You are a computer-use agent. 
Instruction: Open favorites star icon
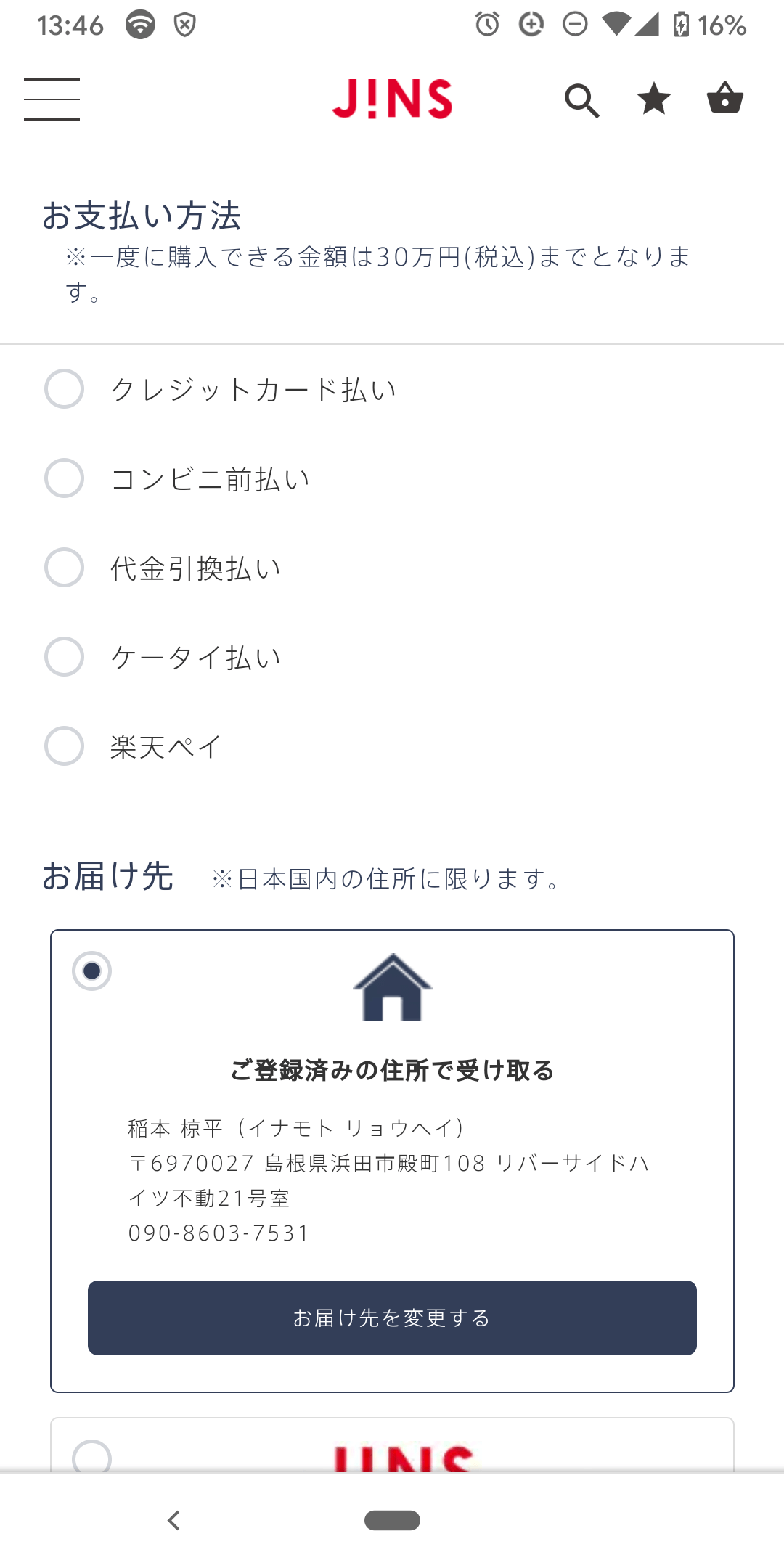pyautogui.click(x=653, y=99)
